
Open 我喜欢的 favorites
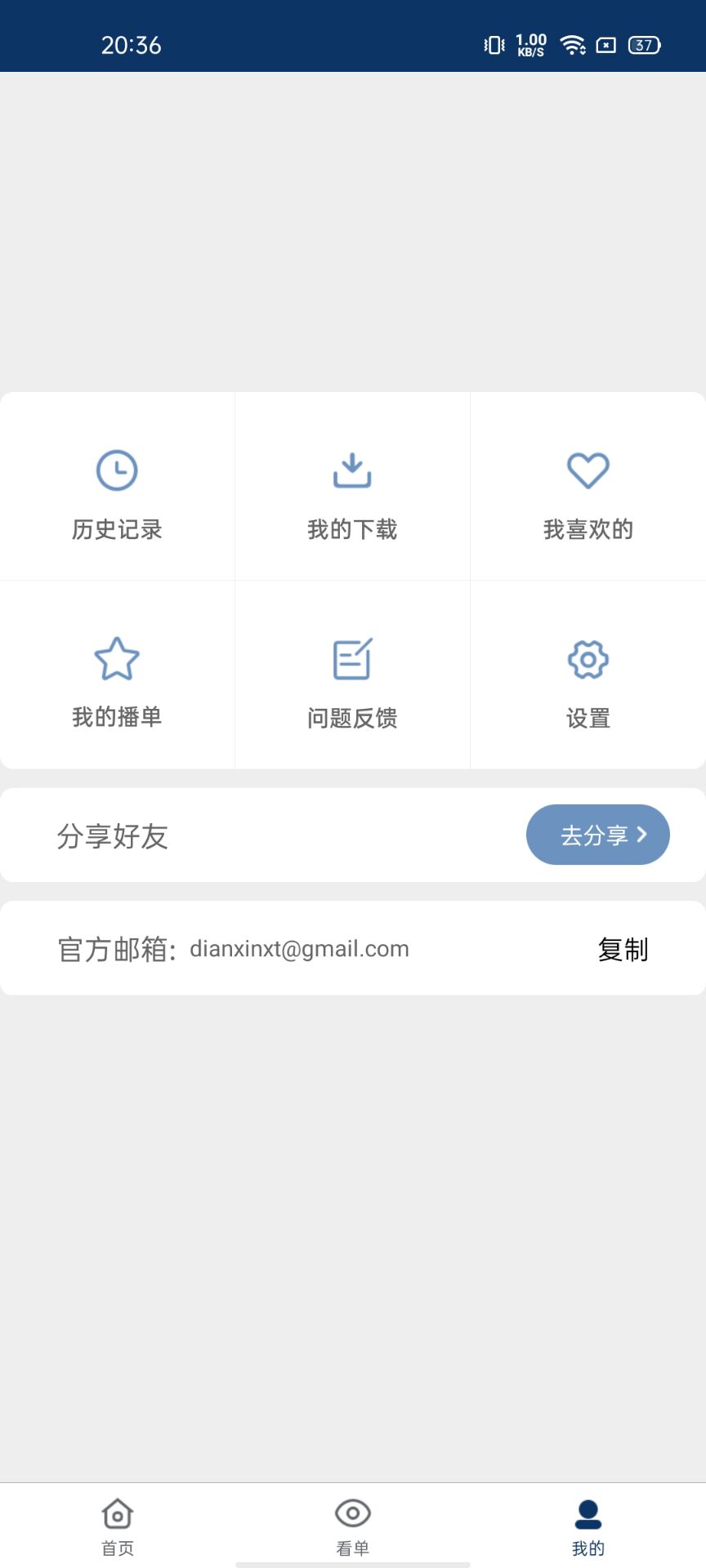[588, 487]
